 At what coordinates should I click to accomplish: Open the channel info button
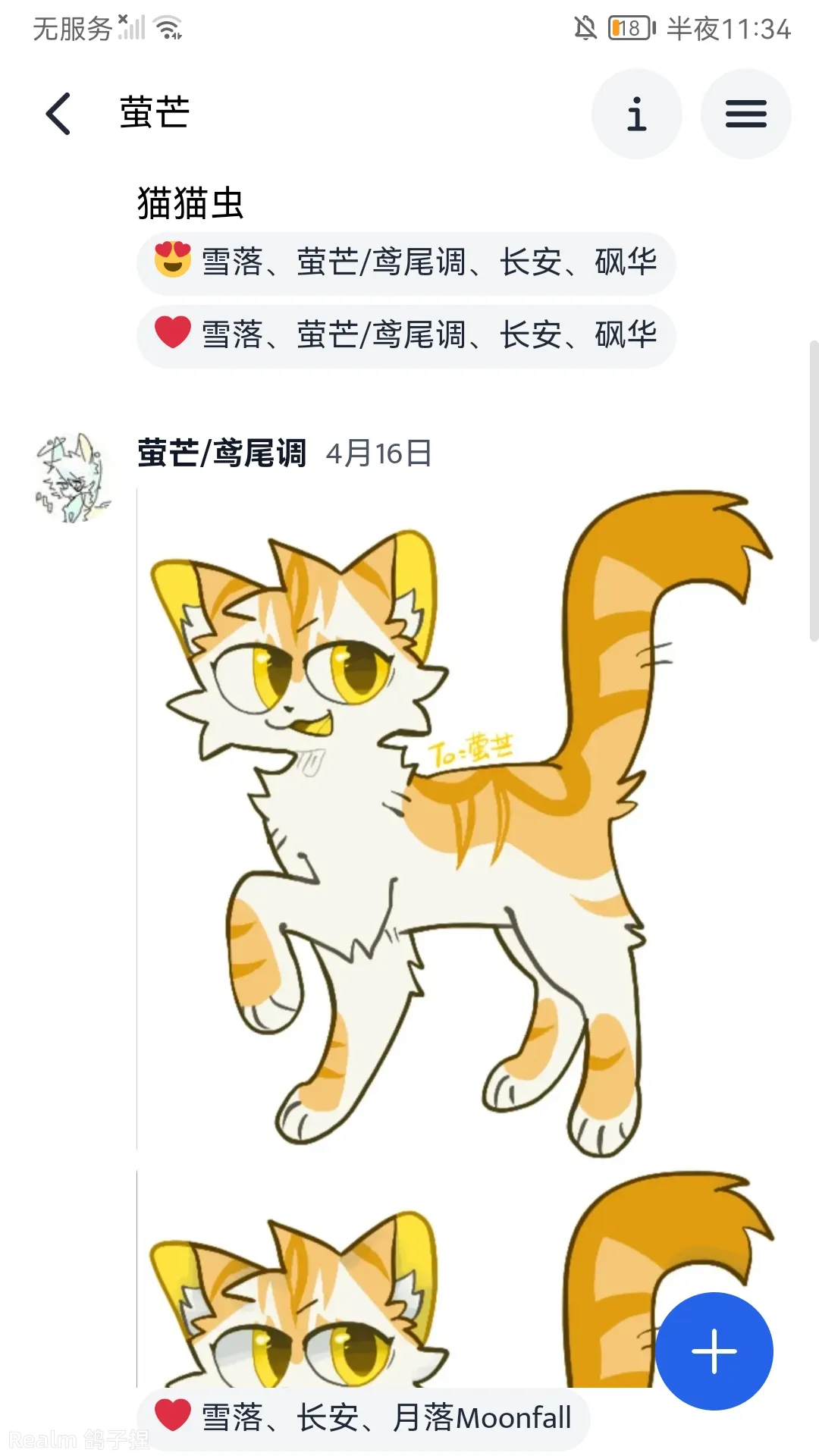point(636,114)
